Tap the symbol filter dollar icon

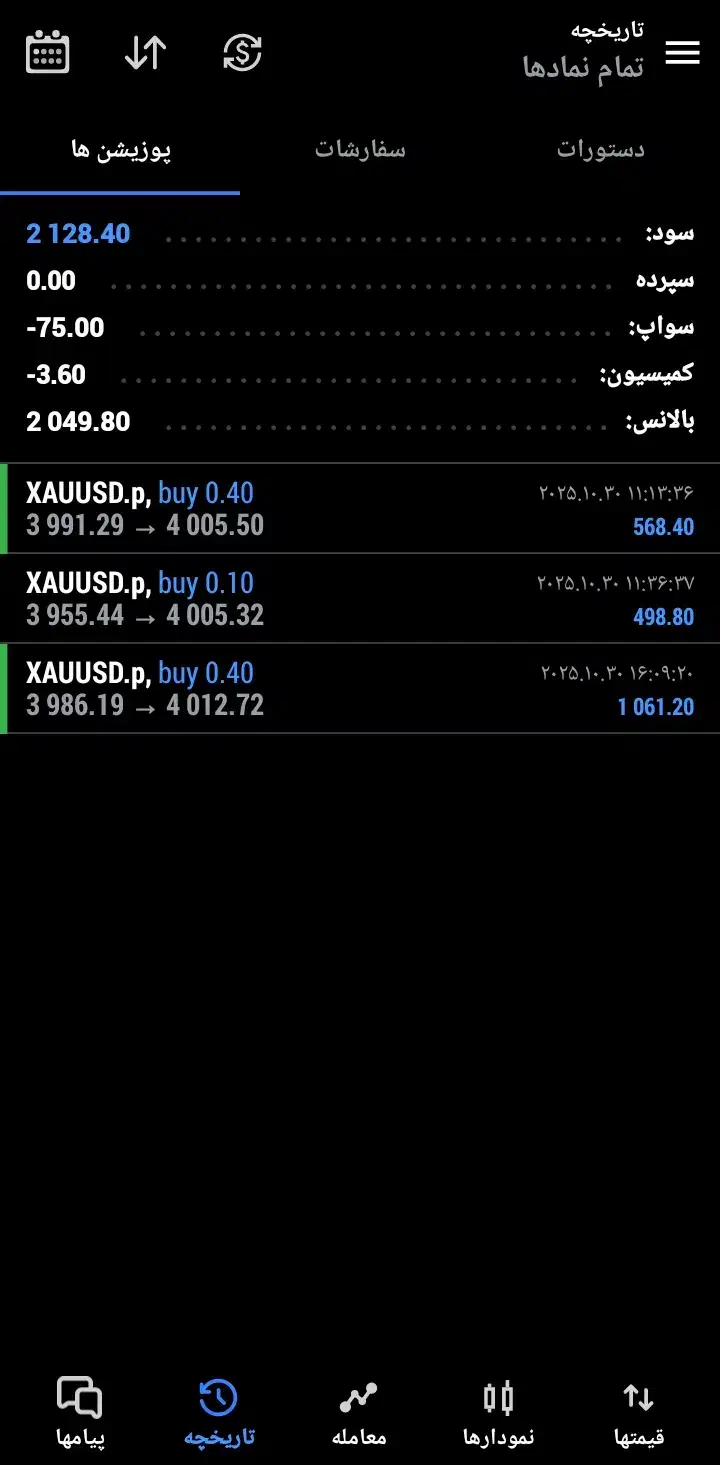click(x=242, y=52)
